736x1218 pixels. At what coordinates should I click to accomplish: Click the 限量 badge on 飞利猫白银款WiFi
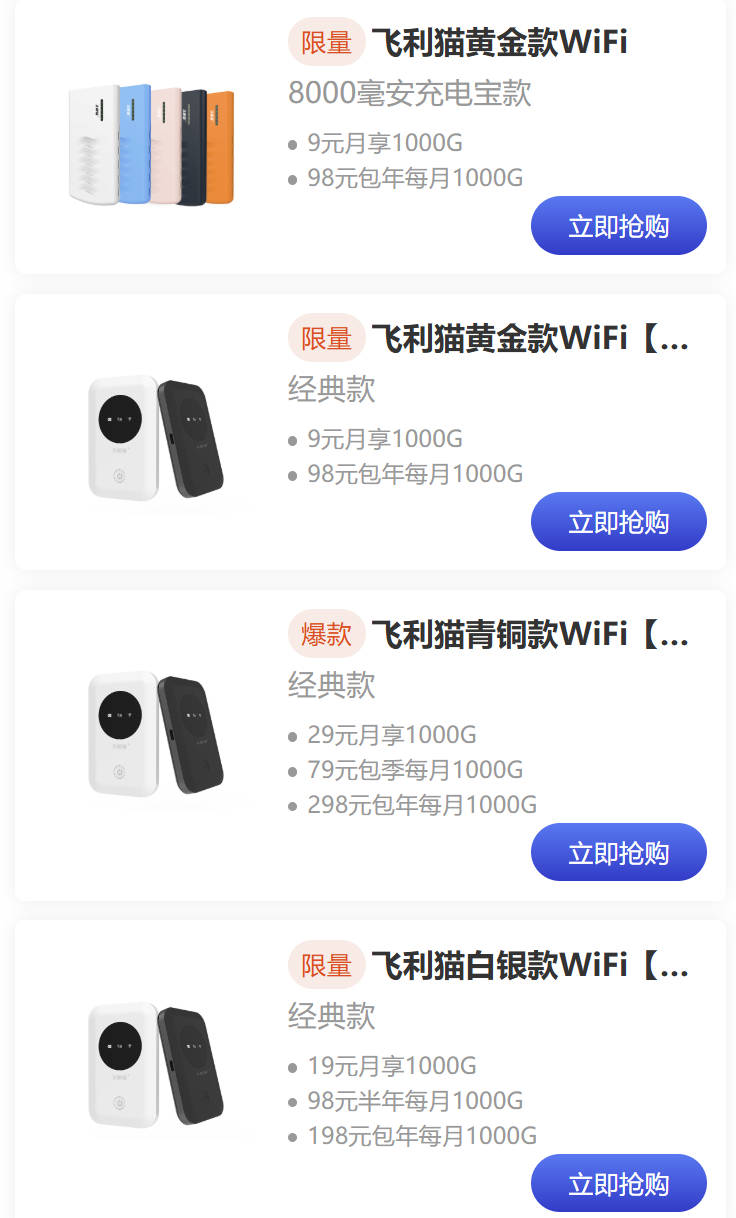tap(326, 964)
